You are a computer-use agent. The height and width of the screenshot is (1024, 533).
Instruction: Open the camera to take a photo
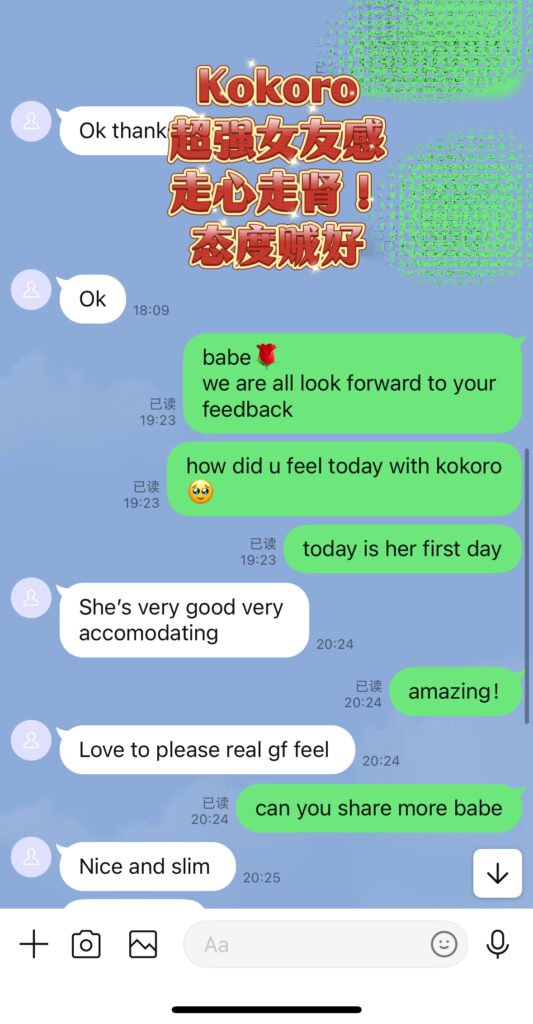[86, 944]
